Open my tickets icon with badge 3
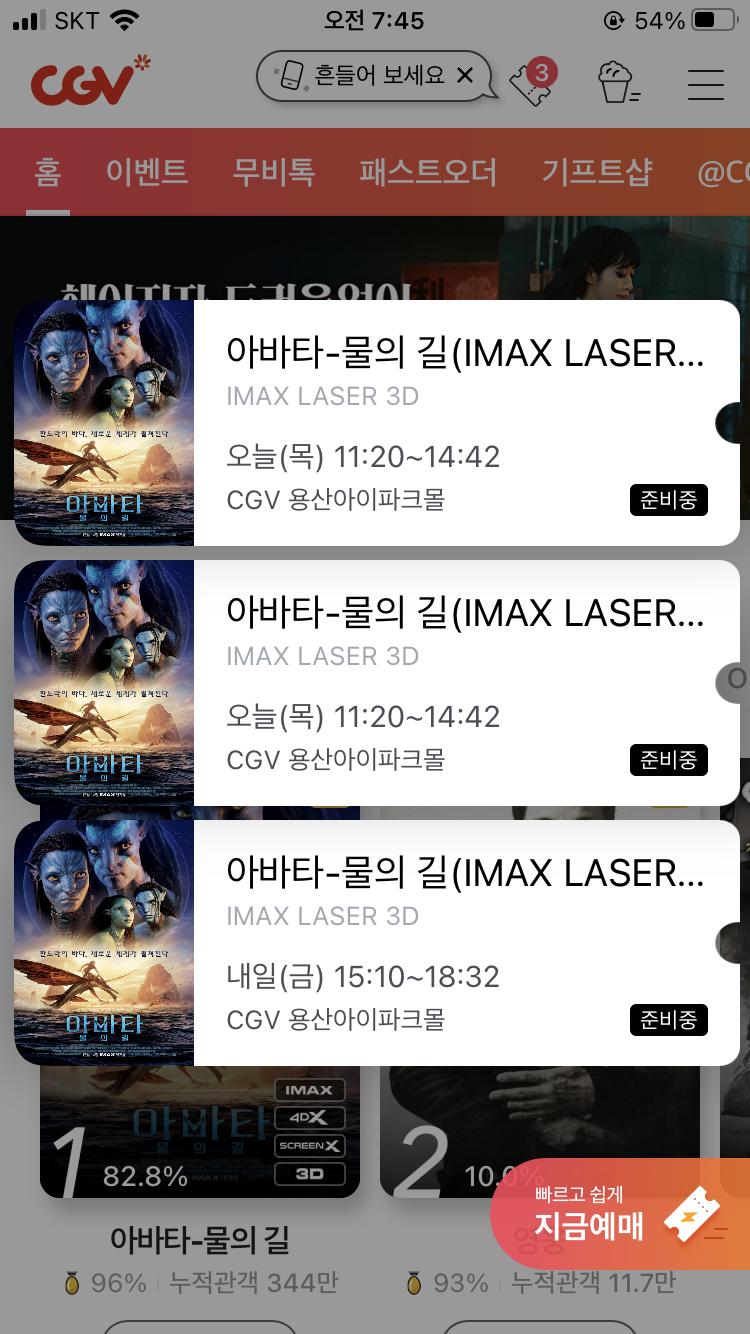750x1334 pixels. coord(530,84)
